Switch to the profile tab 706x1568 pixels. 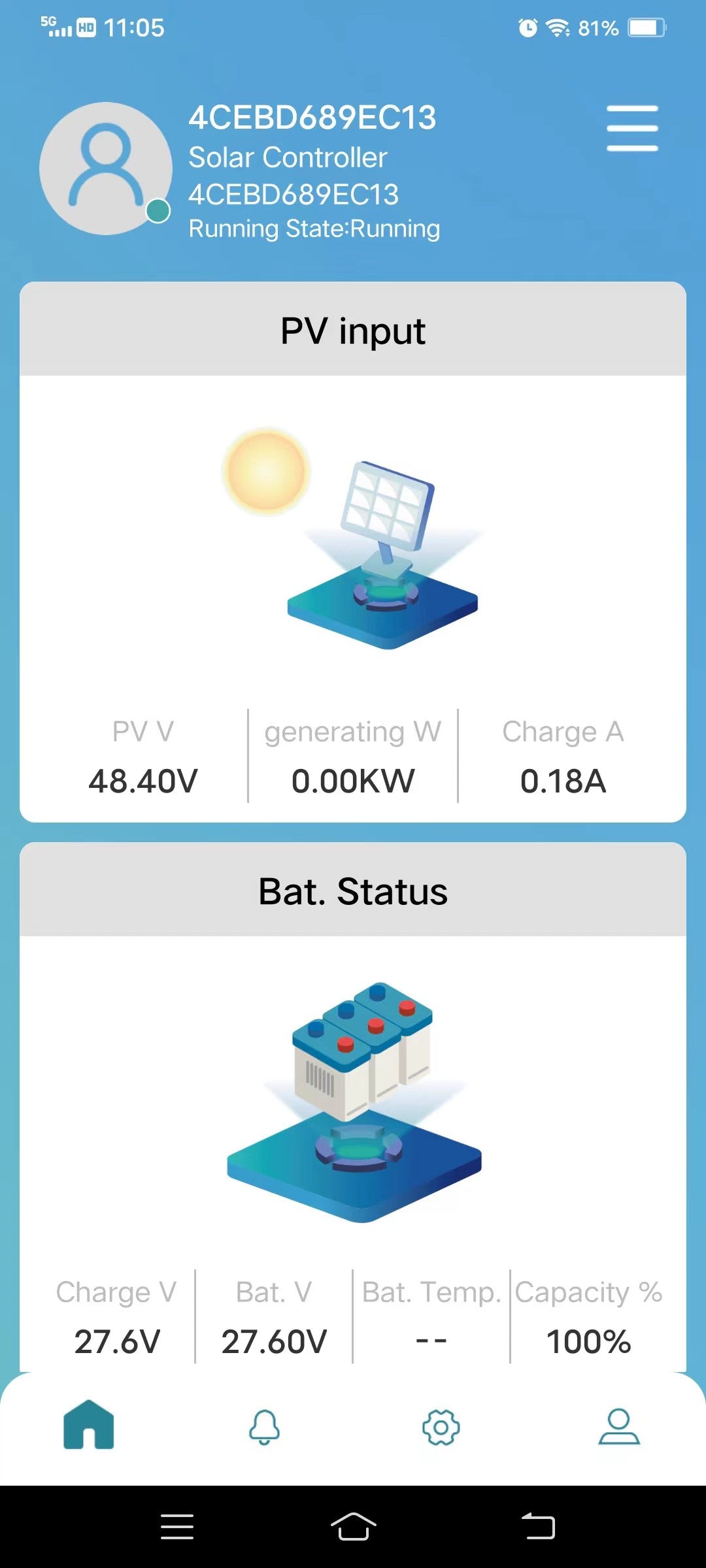(x=618, y=1426)
